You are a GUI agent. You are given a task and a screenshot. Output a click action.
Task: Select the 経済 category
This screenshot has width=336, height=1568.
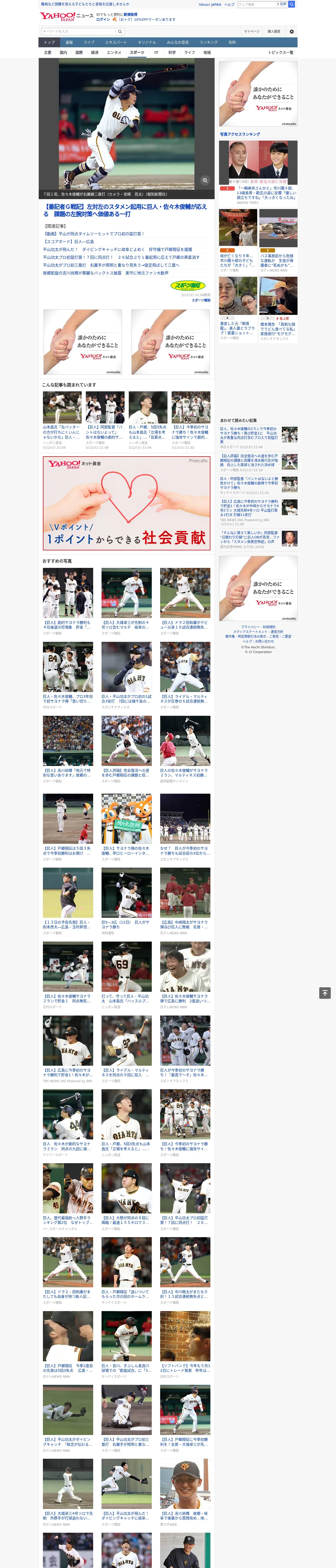[x=94, y=52]
